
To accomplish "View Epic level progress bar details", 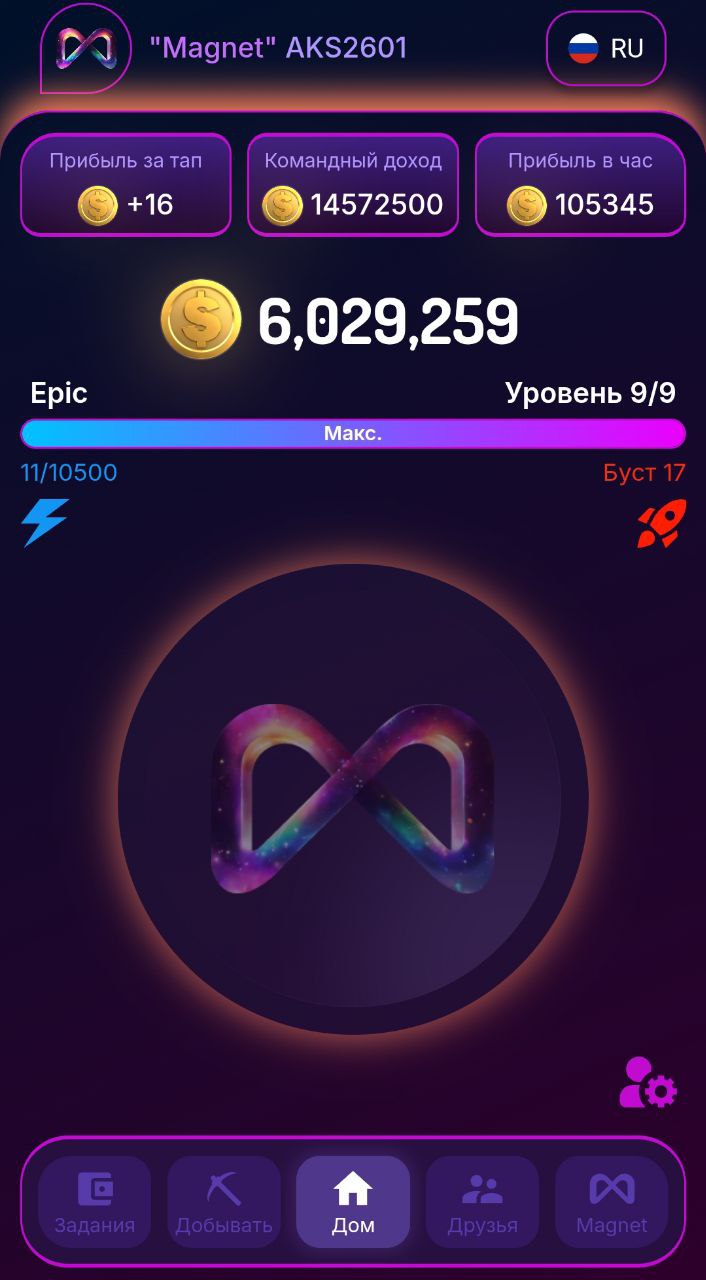I will 353,434.
